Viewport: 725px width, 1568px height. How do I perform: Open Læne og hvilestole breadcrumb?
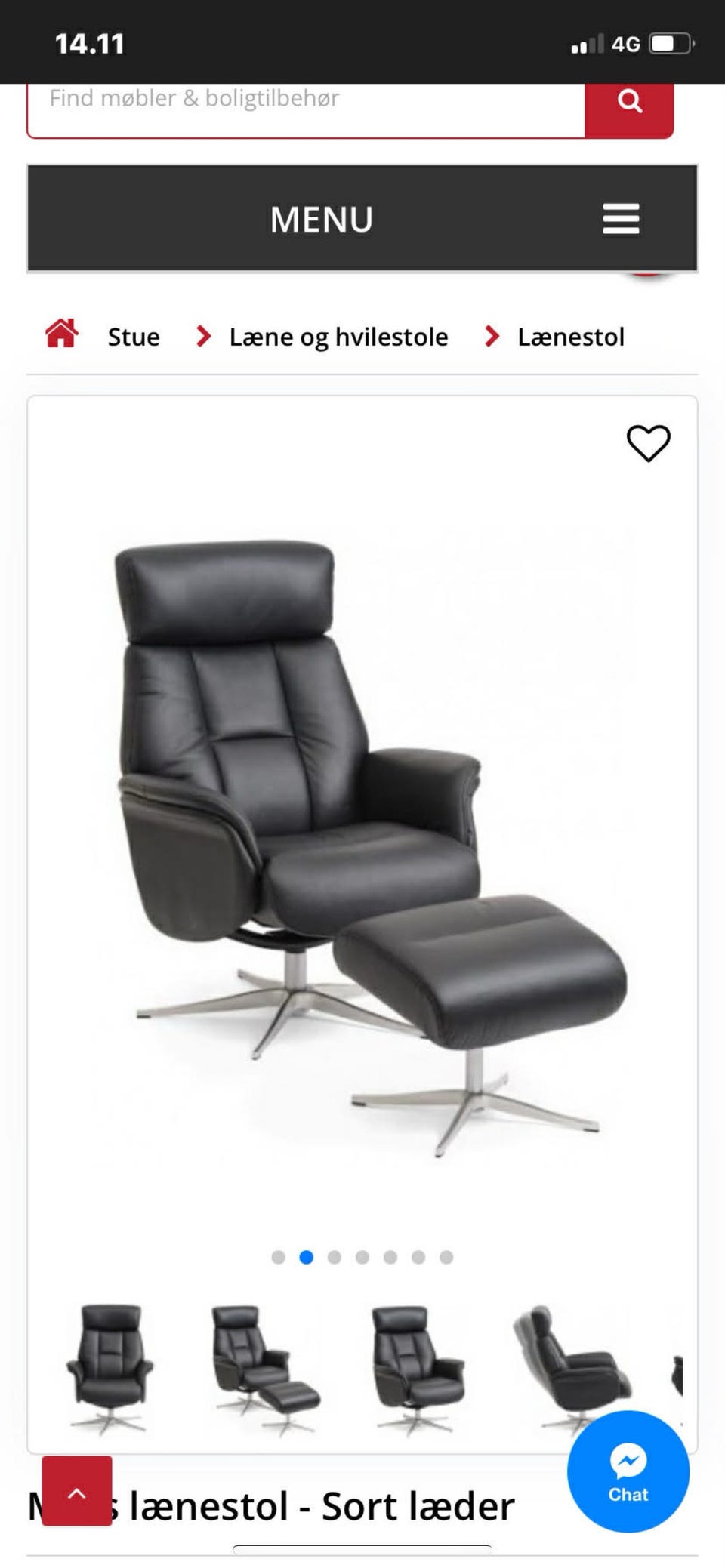coord(338,337)
